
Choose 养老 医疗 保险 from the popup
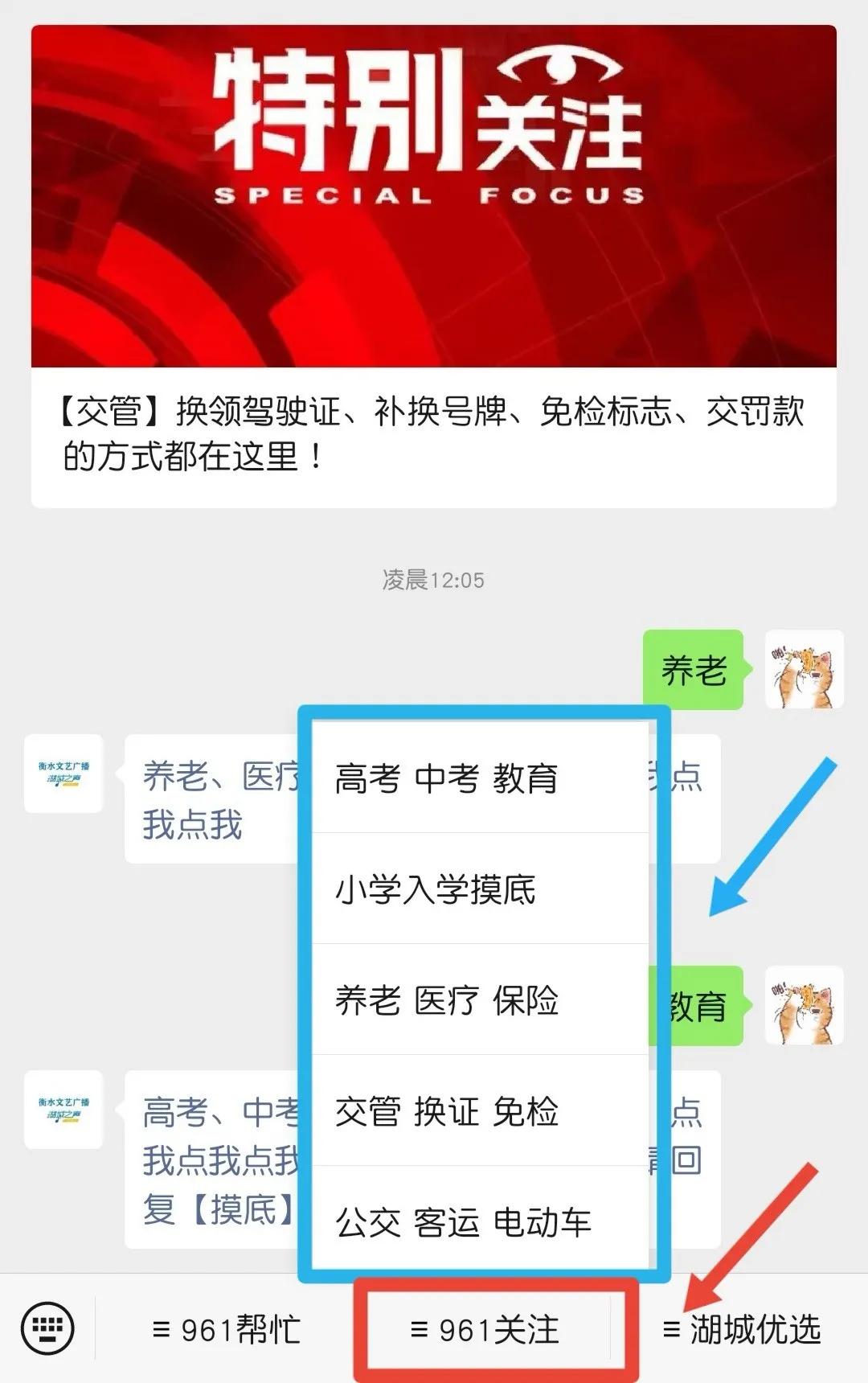pos(447,1001)
